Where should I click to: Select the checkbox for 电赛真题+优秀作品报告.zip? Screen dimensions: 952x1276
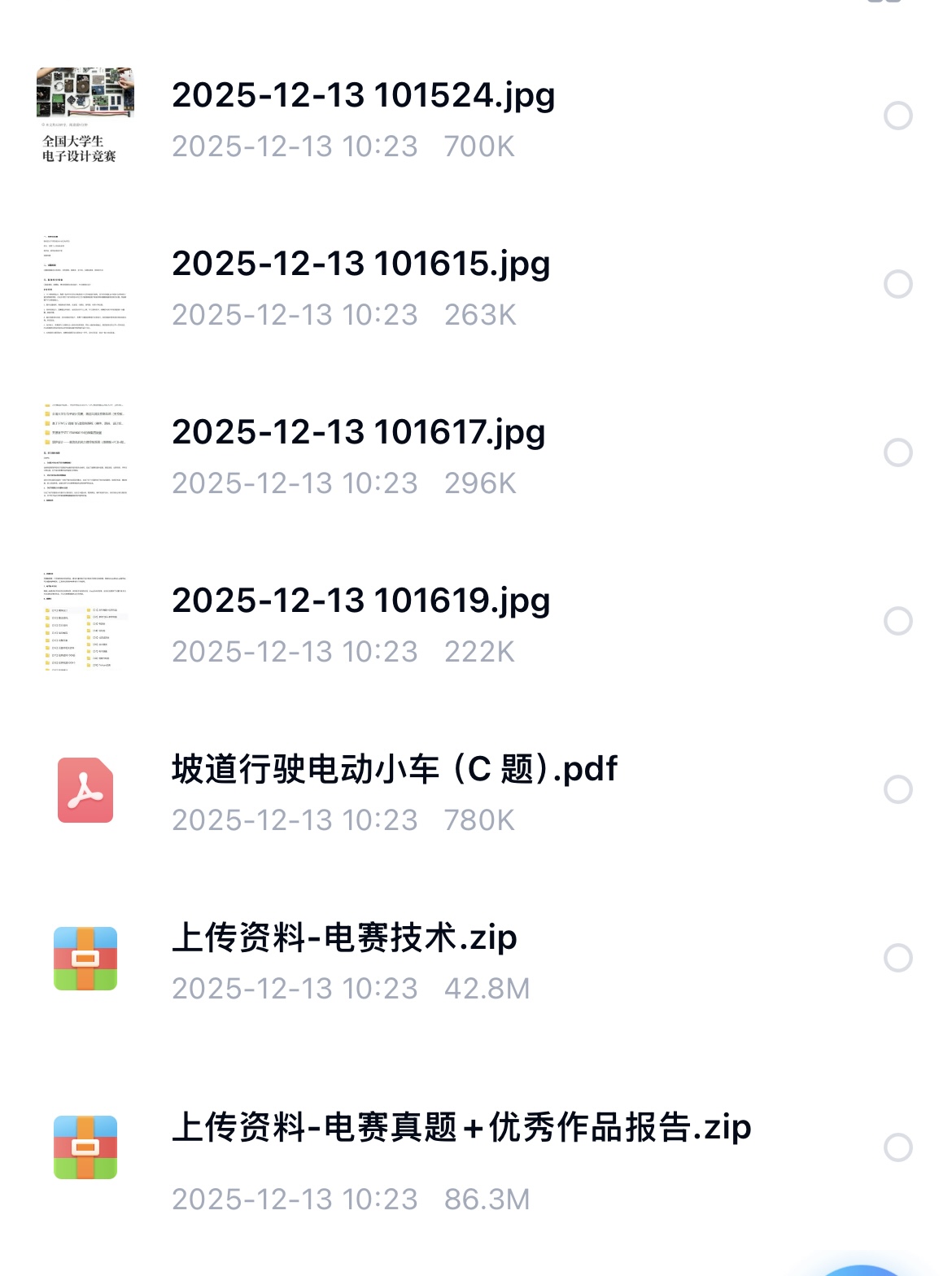pyautogui.click(x=897, y=1147)
